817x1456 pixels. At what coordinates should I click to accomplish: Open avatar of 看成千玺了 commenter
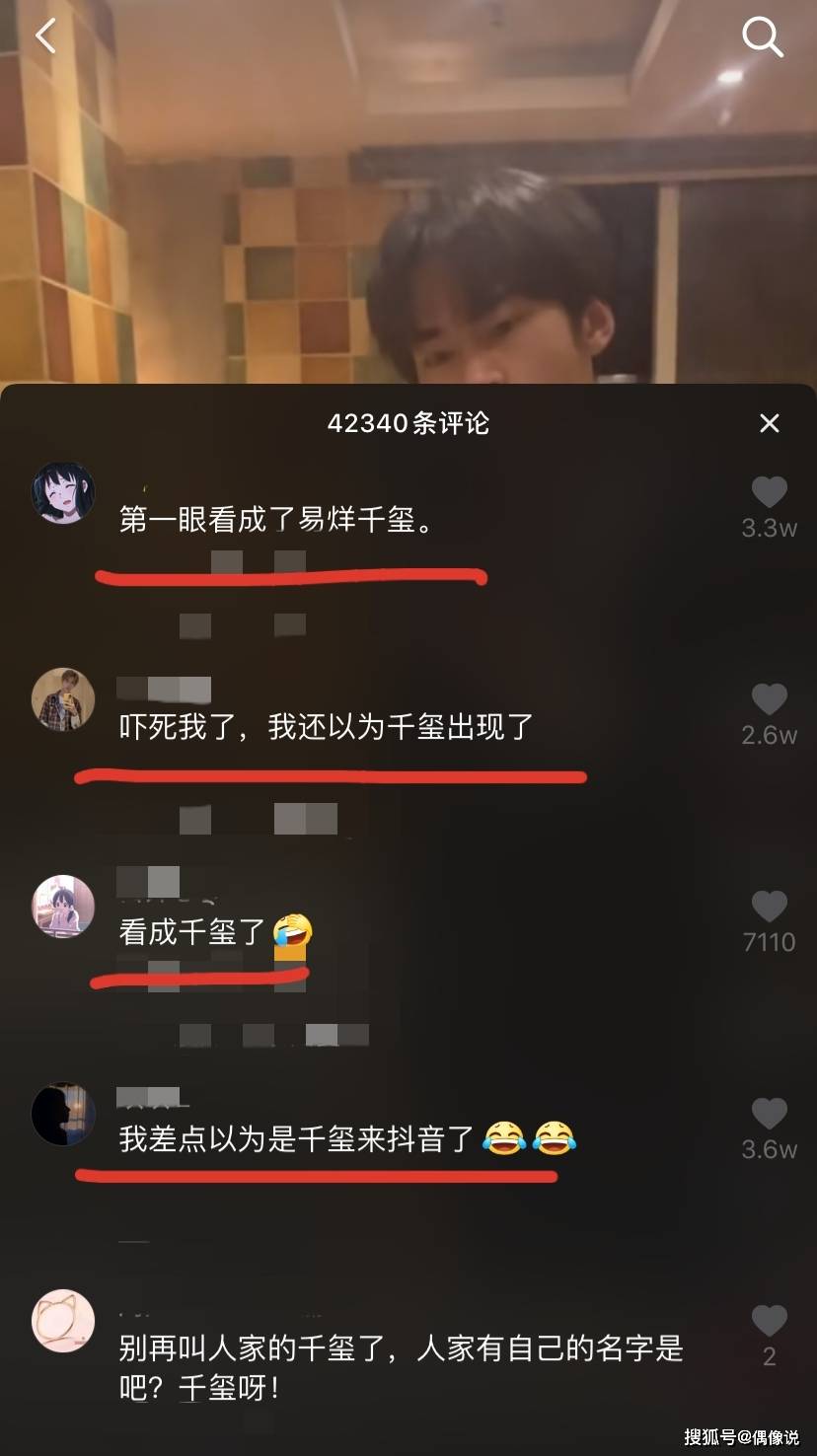63,907
